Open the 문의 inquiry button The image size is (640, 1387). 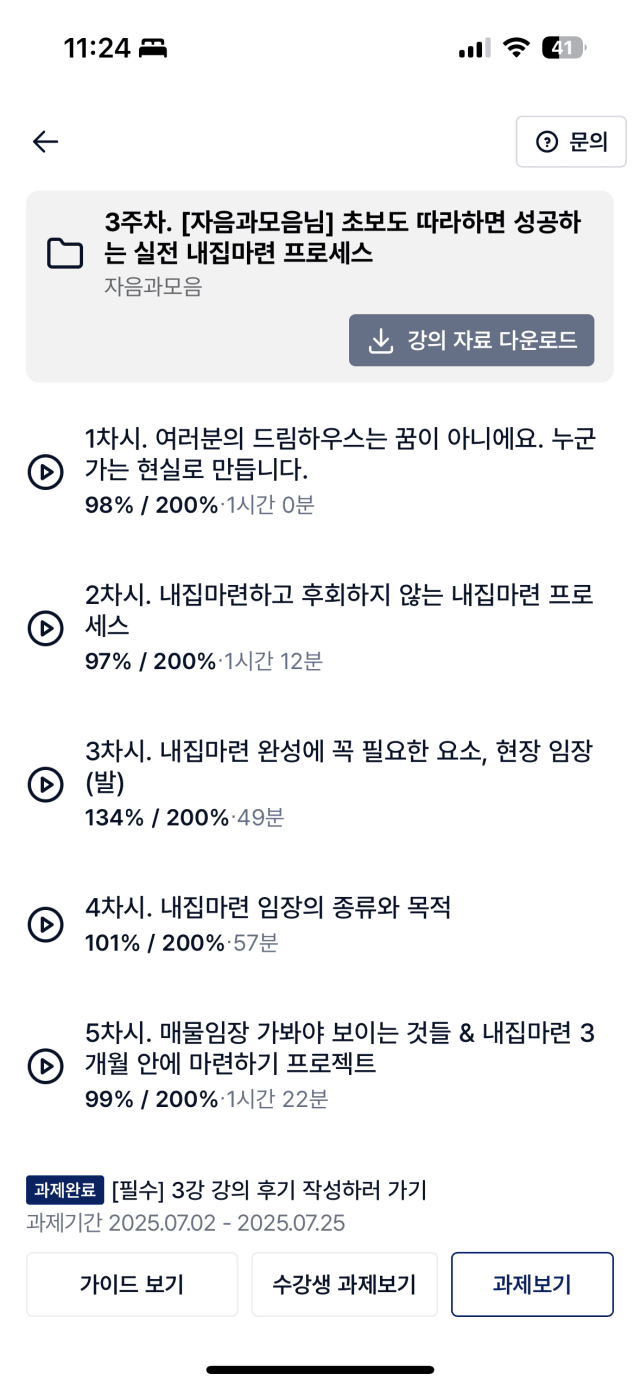coord(571,142)
